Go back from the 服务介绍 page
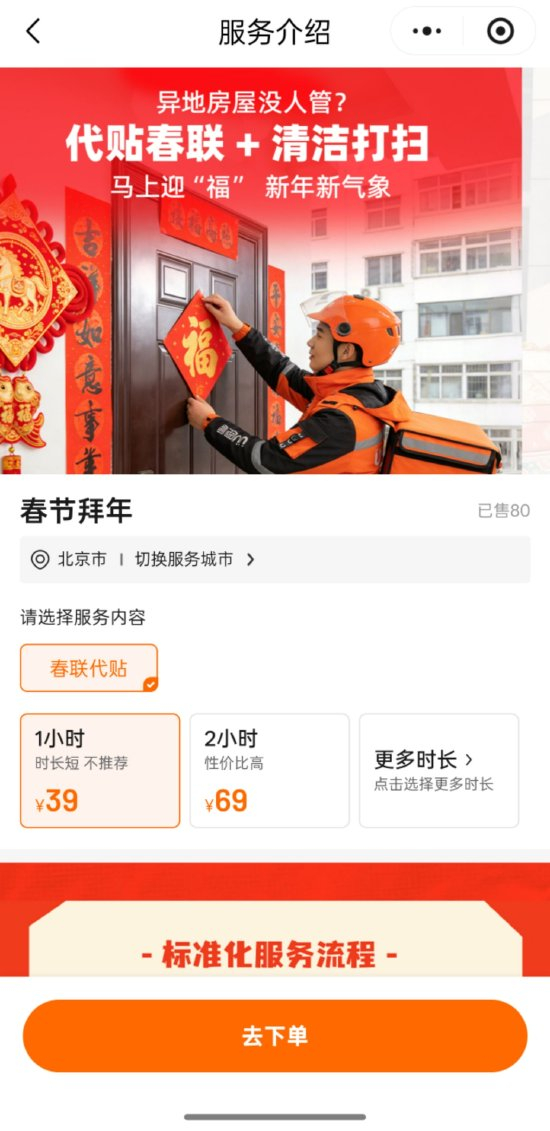 click(x=33, y=32)
